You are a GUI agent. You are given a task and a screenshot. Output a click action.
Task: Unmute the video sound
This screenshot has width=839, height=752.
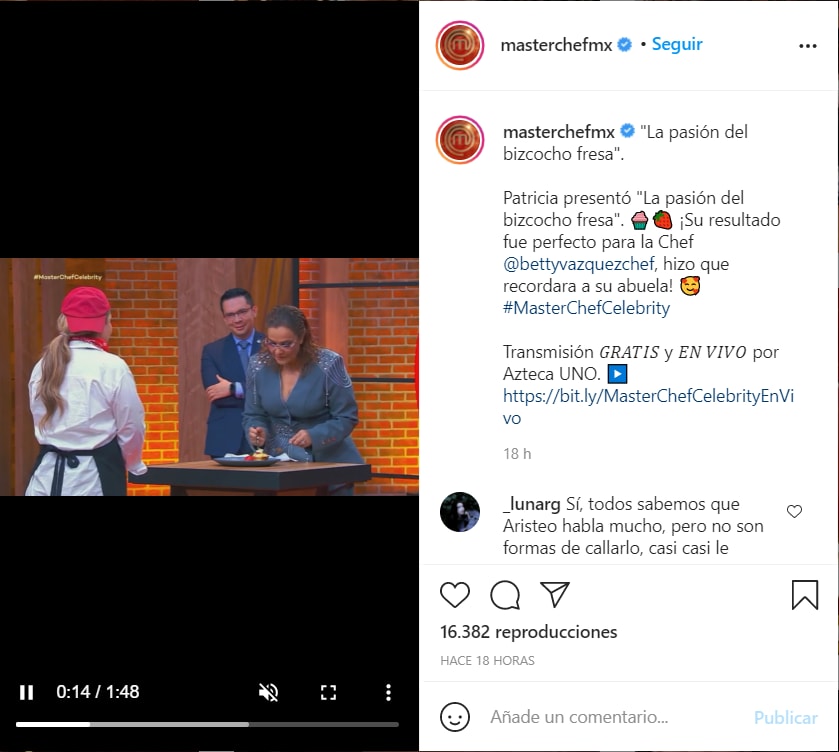(268, 692)
